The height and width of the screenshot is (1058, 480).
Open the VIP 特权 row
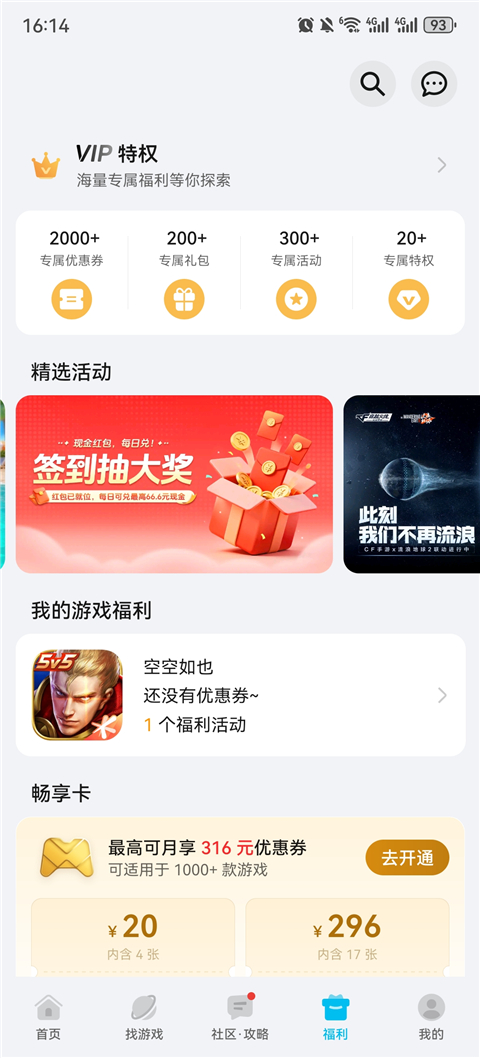point(240,165)
